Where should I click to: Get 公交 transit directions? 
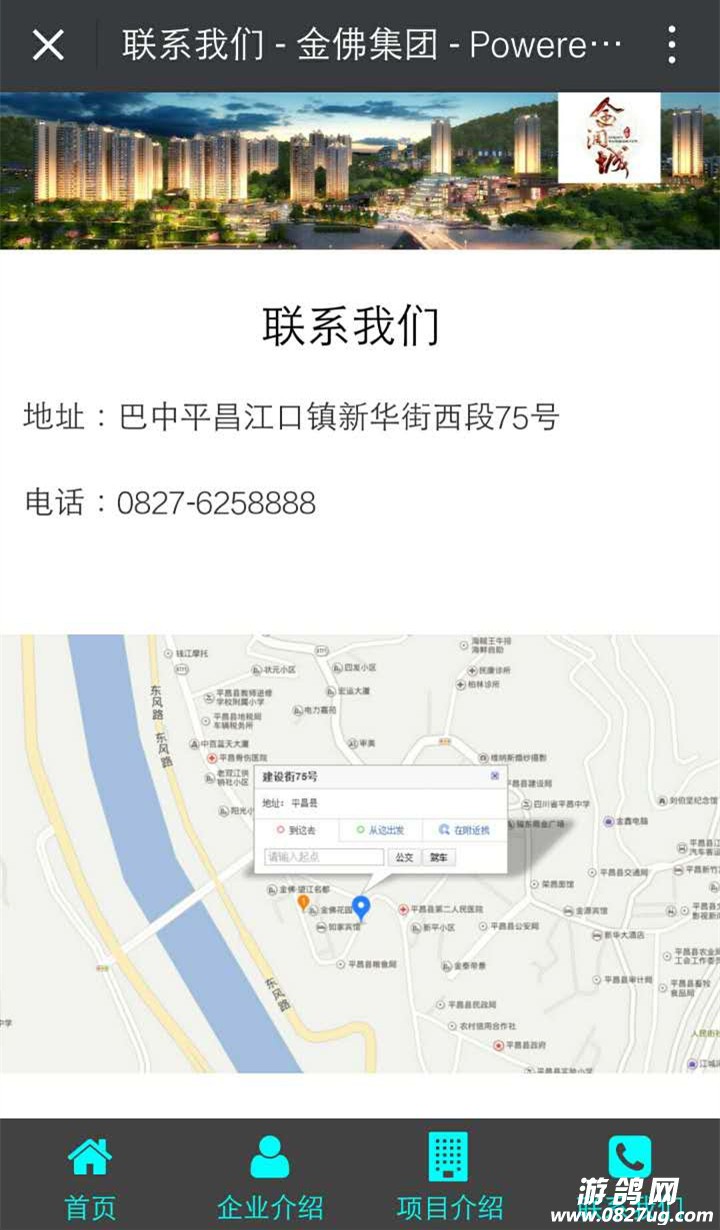403,857
